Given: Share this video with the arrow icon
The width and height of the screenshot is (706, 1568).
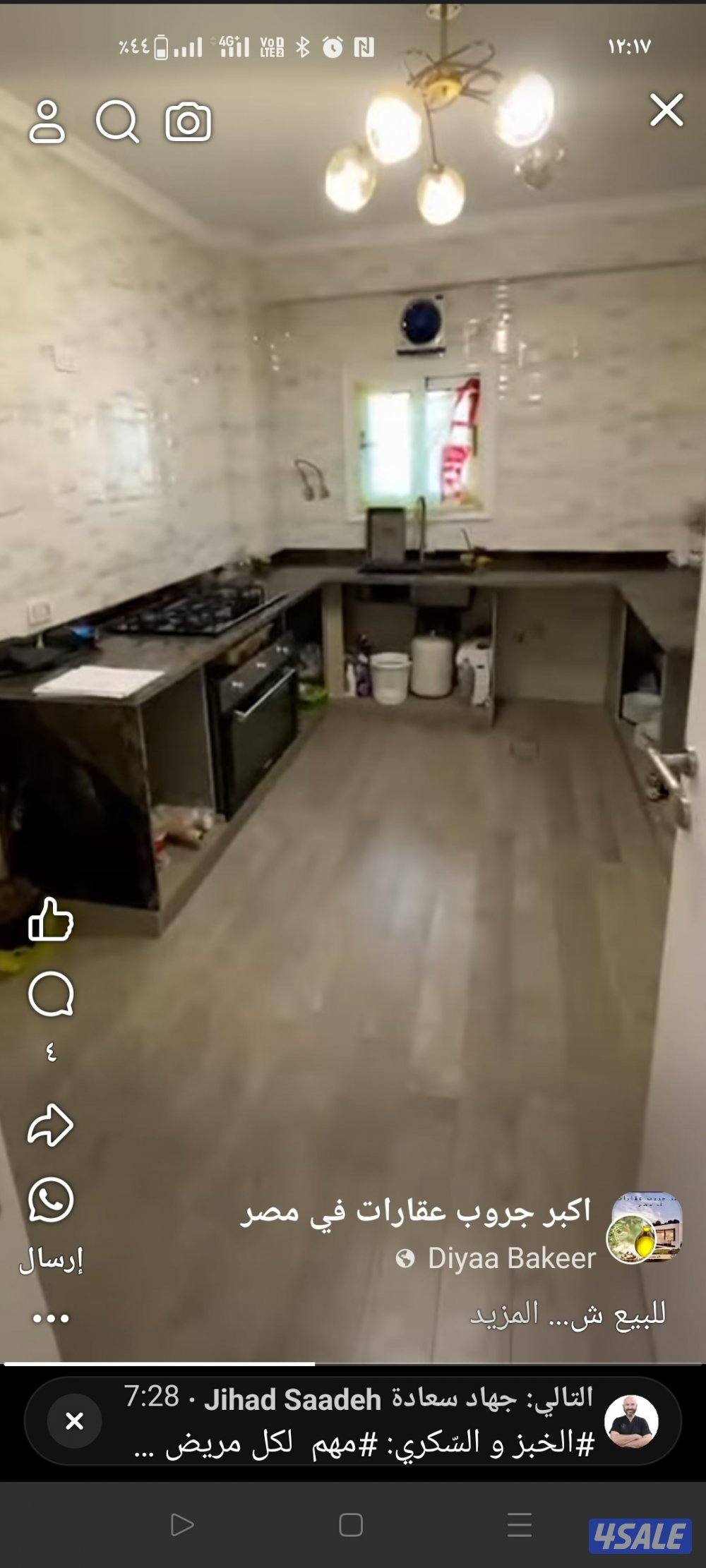Looking at the screenshot, I should pos(50,1125).
